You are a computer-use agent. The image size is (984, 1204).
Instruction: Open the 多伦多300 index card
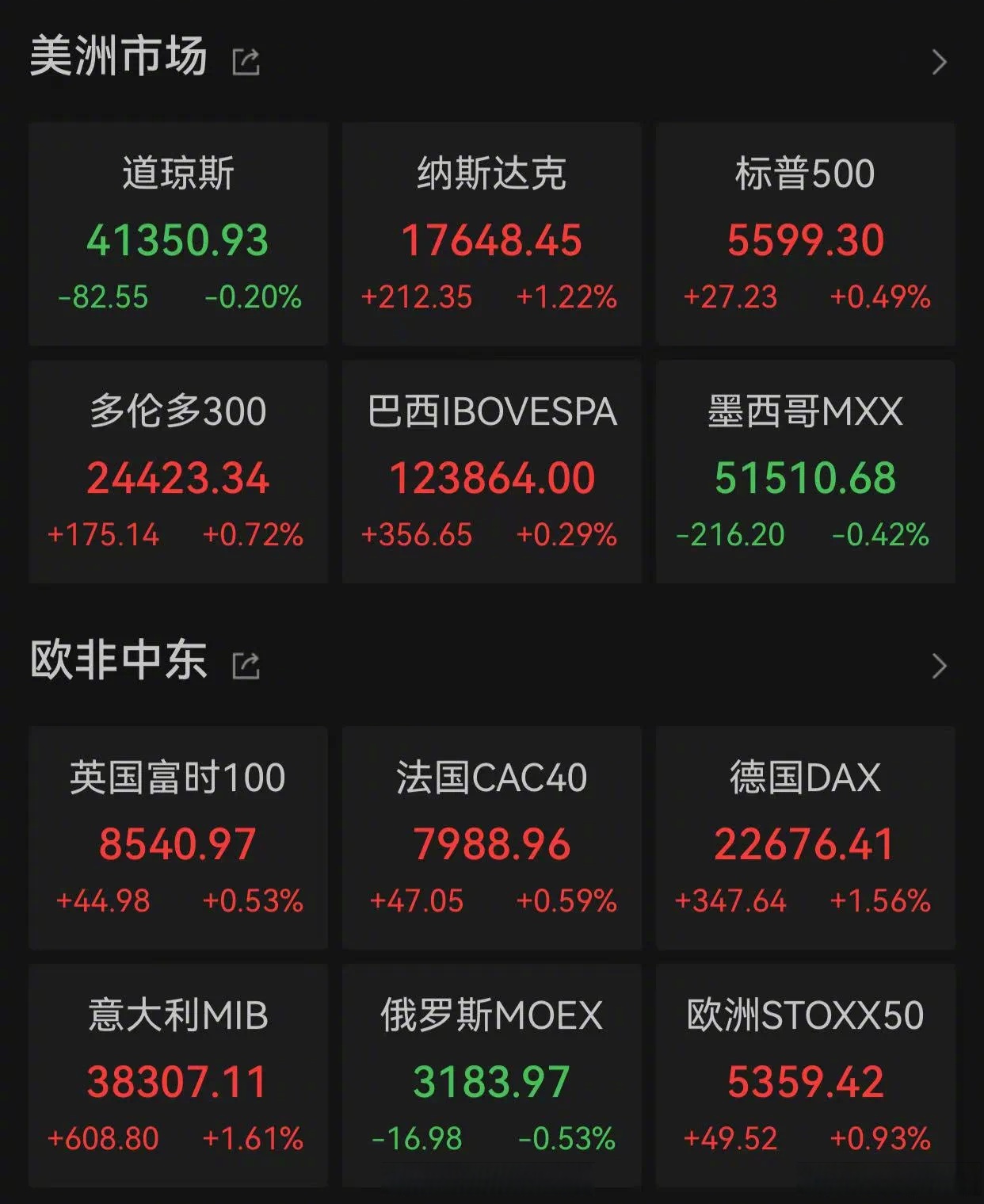point(177,469)
